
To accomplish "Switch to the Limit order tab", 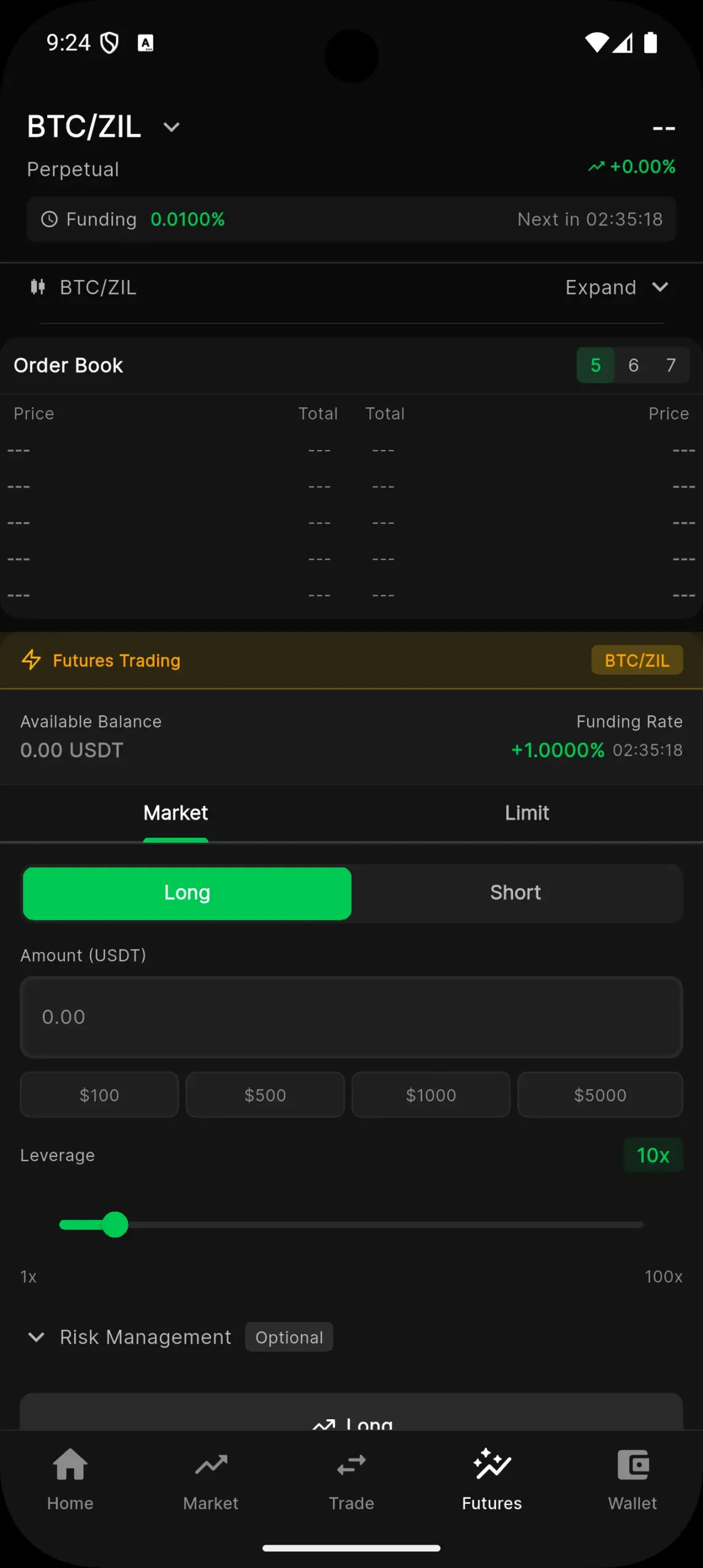I will click(526, 813).
